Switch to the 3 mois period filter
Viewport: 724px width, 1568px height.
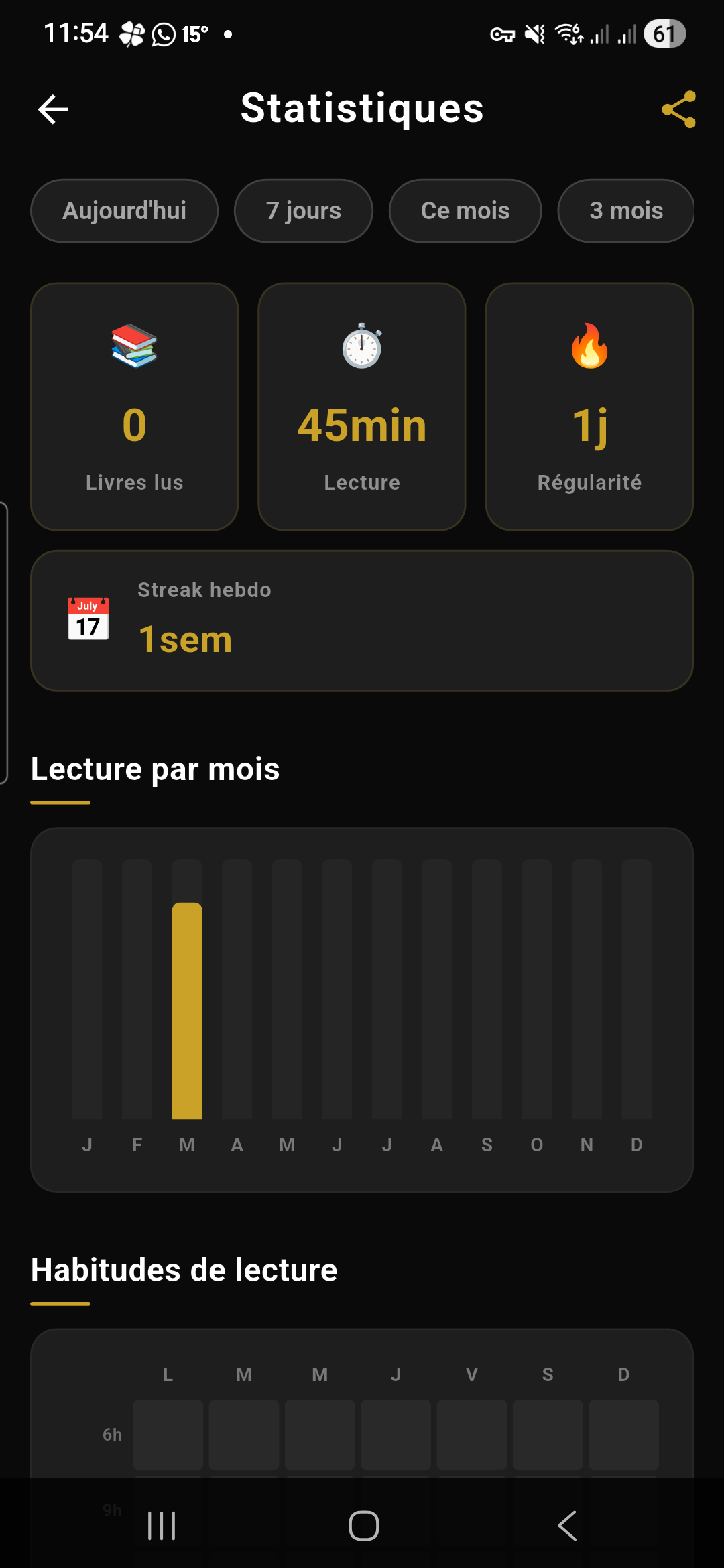point(625,210)
